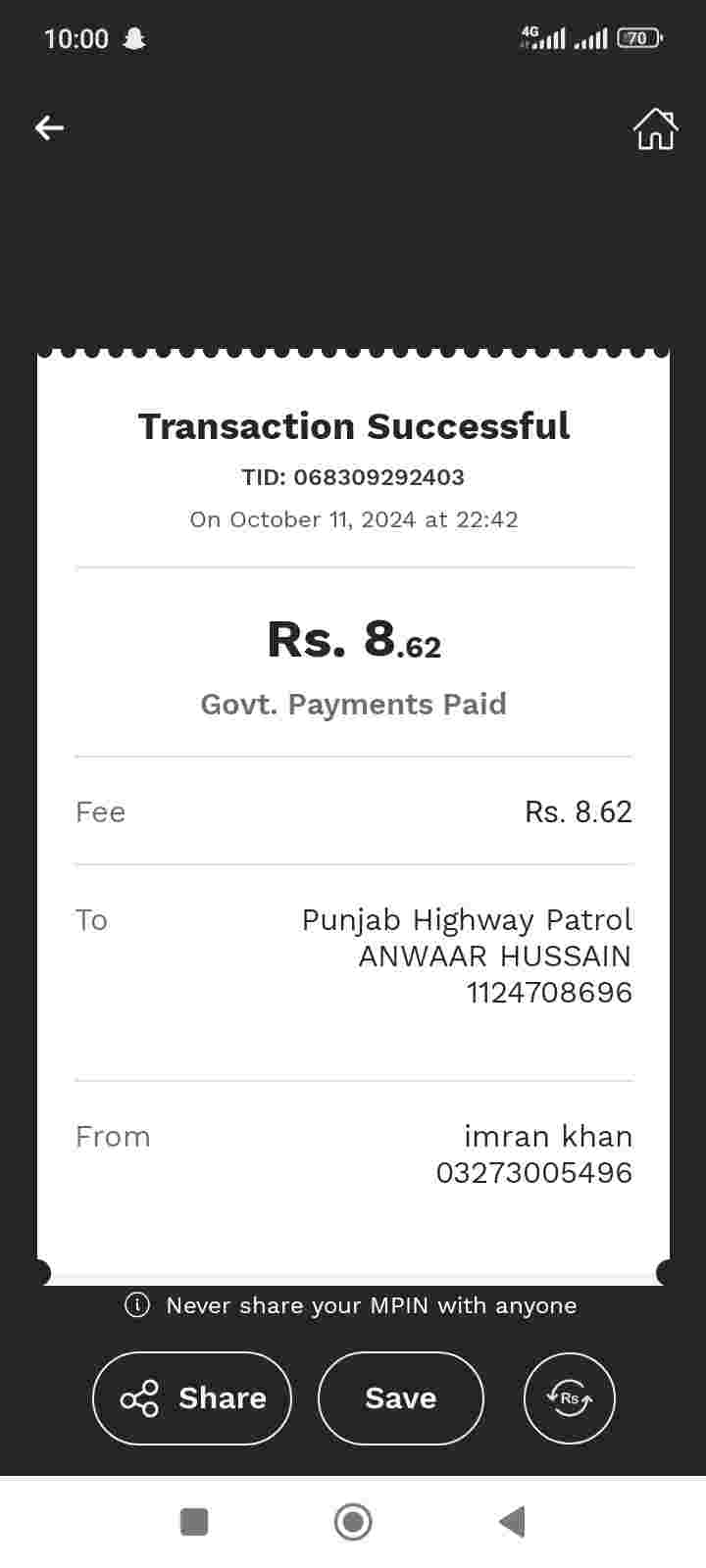
Task: Open the home icon in the header
Action: click(x=655, y=128)
